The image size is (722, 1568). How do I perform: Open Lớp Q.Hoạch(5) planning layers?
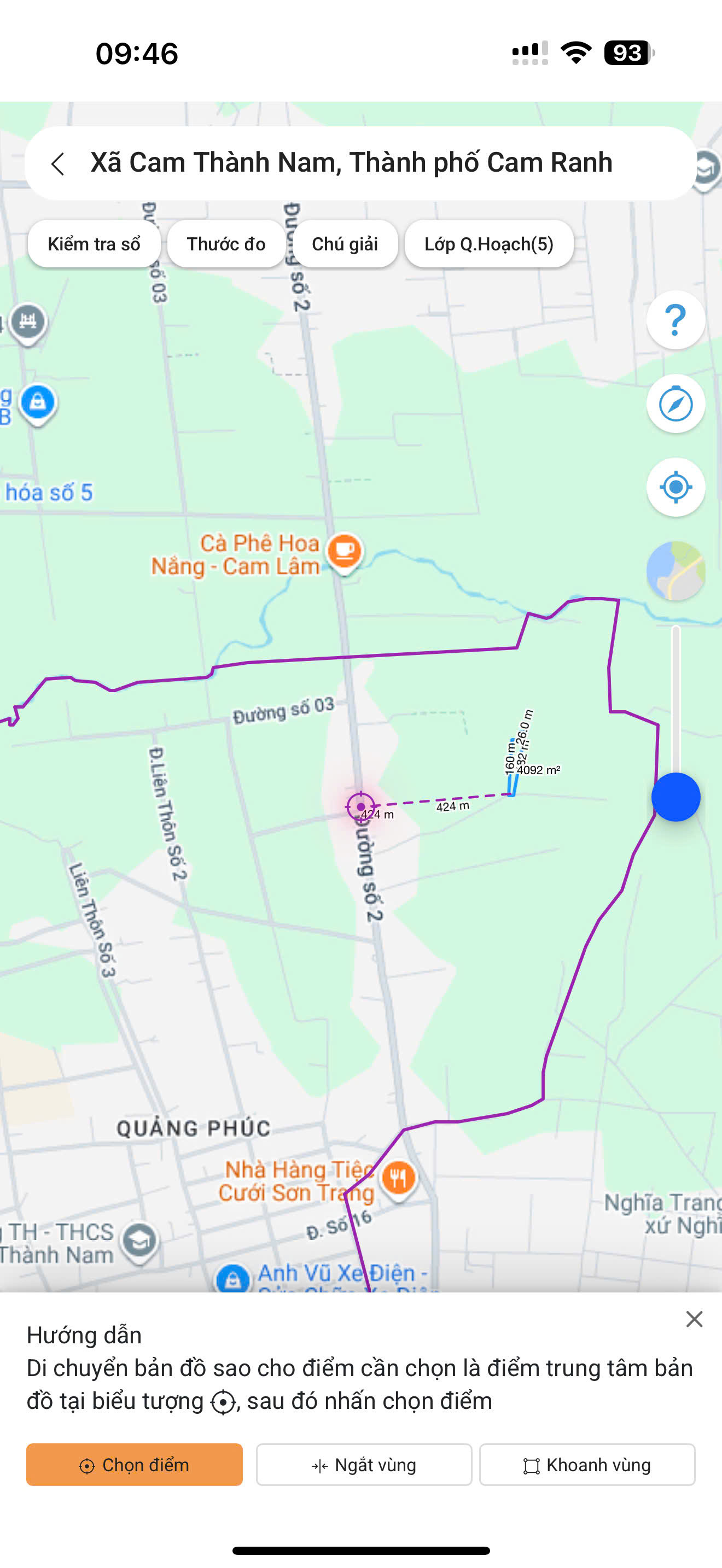pos(489,244)
